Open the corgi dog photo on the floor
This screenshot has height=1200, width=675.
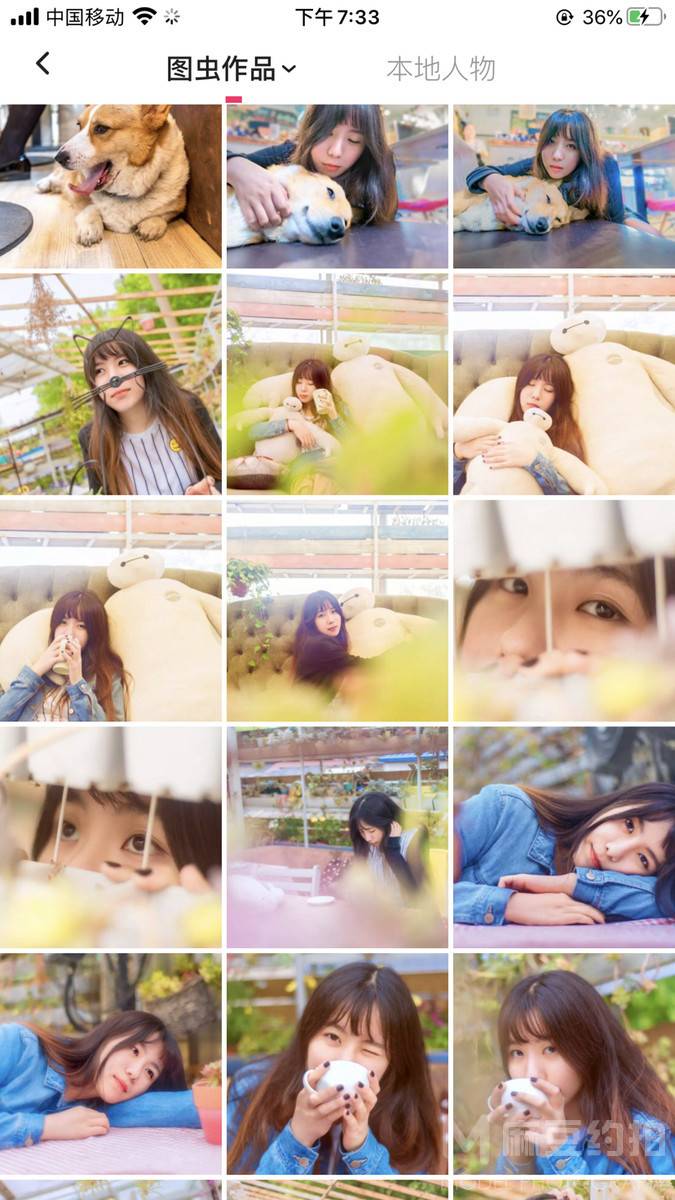110,186
